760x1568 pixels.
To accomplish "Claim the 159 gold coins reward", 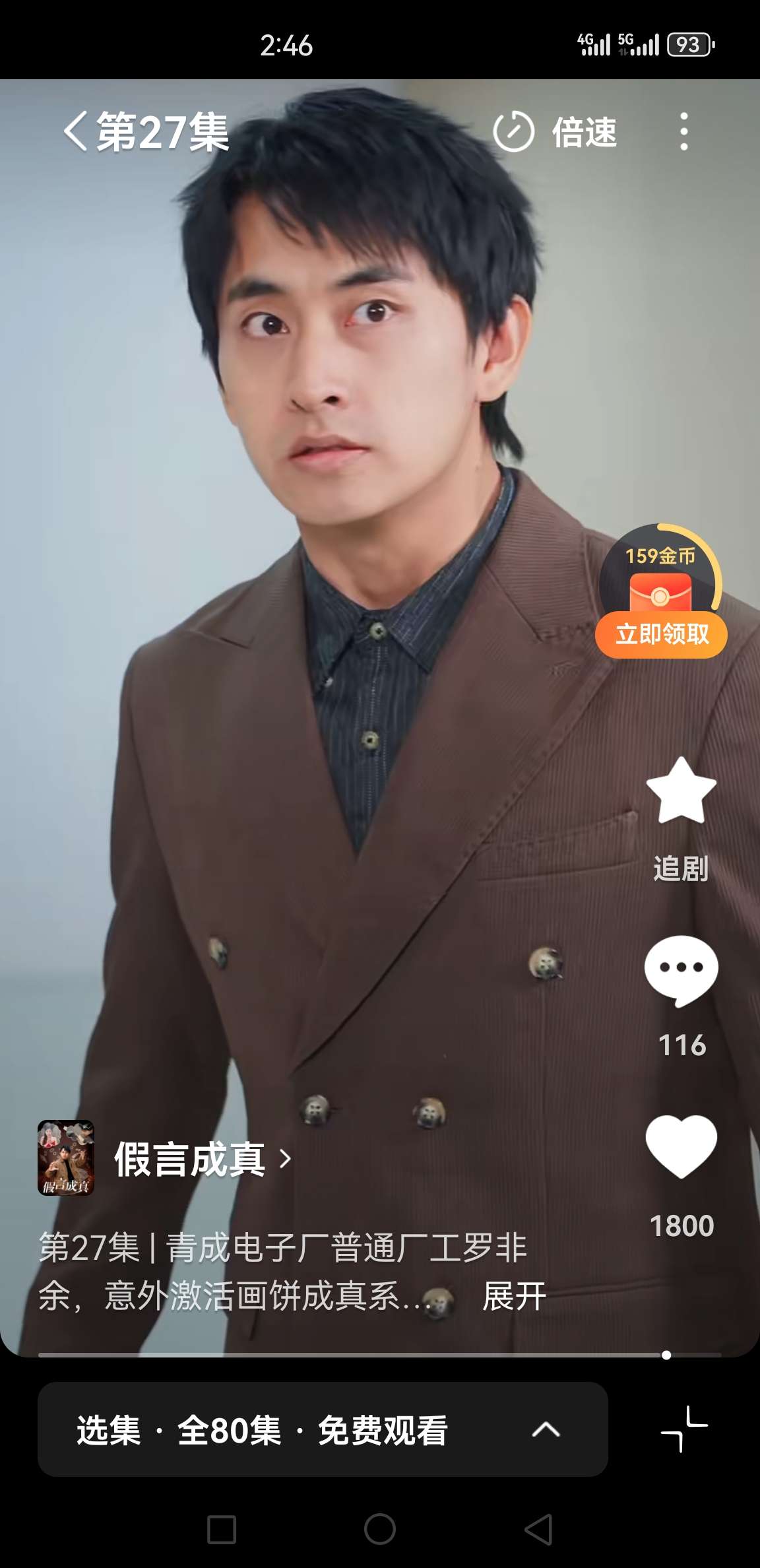I will pos(661,634).
